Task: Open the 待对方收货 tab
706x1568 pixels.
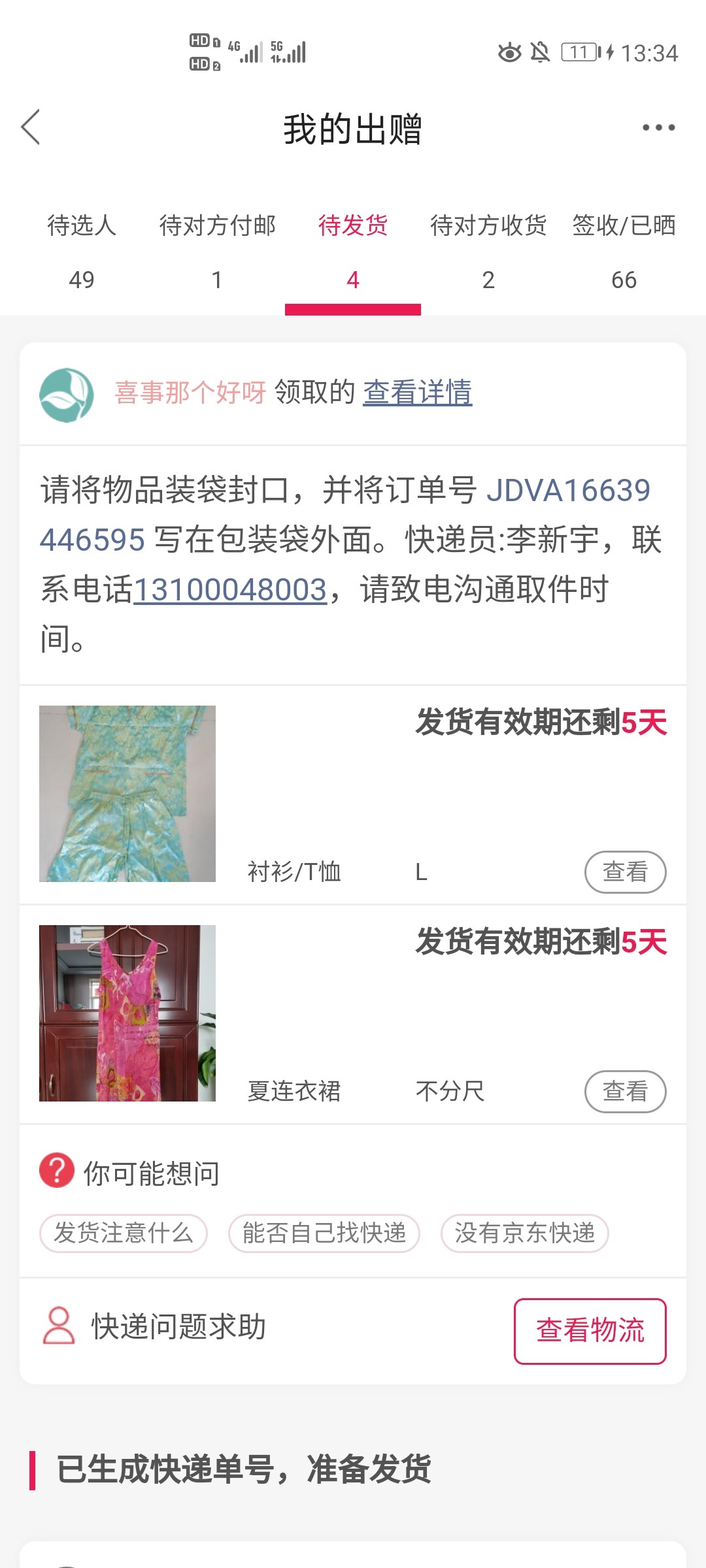Action: 488,251
